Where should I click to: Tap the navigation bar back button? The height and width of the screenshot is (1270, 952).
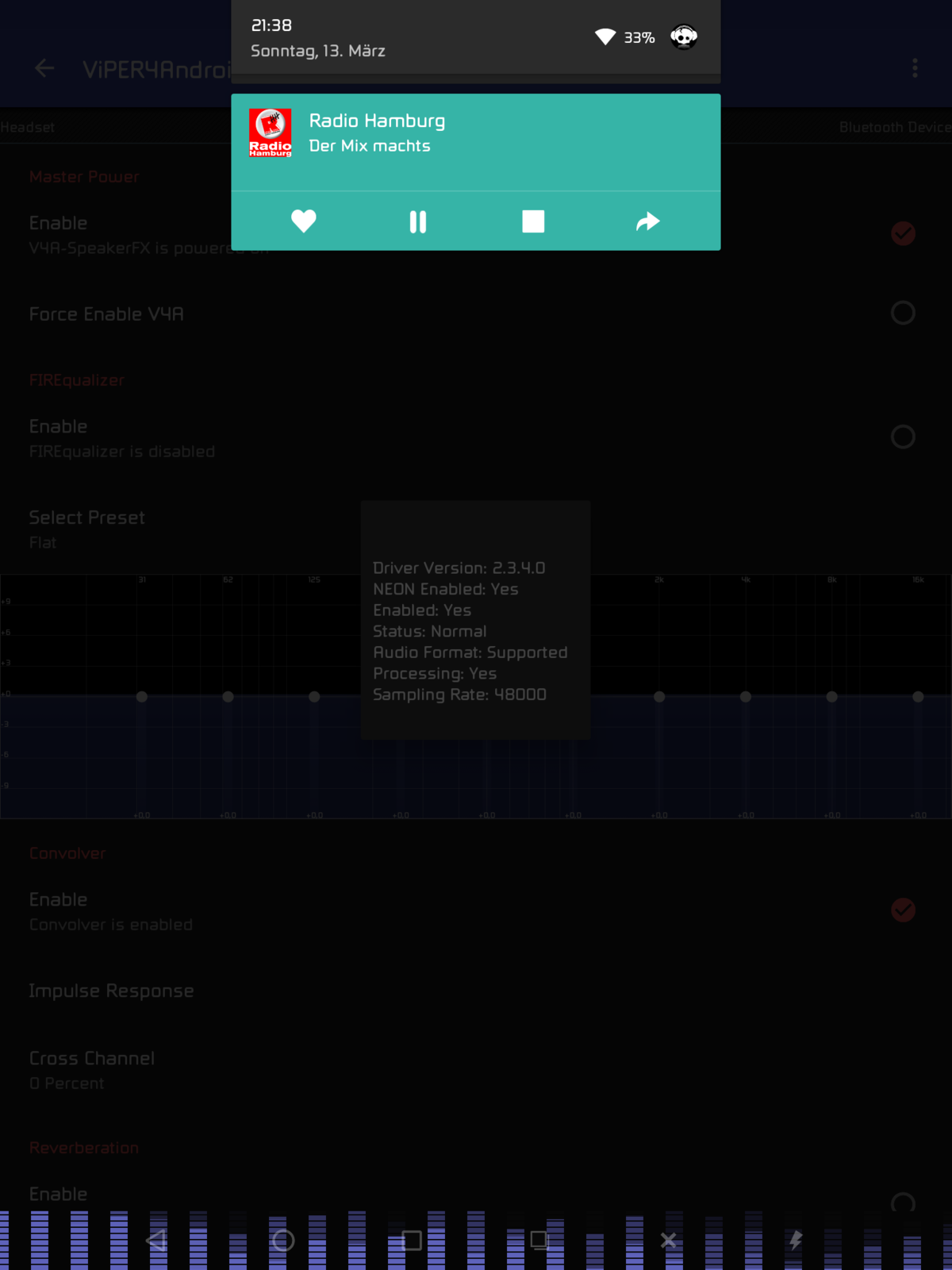157,1240
